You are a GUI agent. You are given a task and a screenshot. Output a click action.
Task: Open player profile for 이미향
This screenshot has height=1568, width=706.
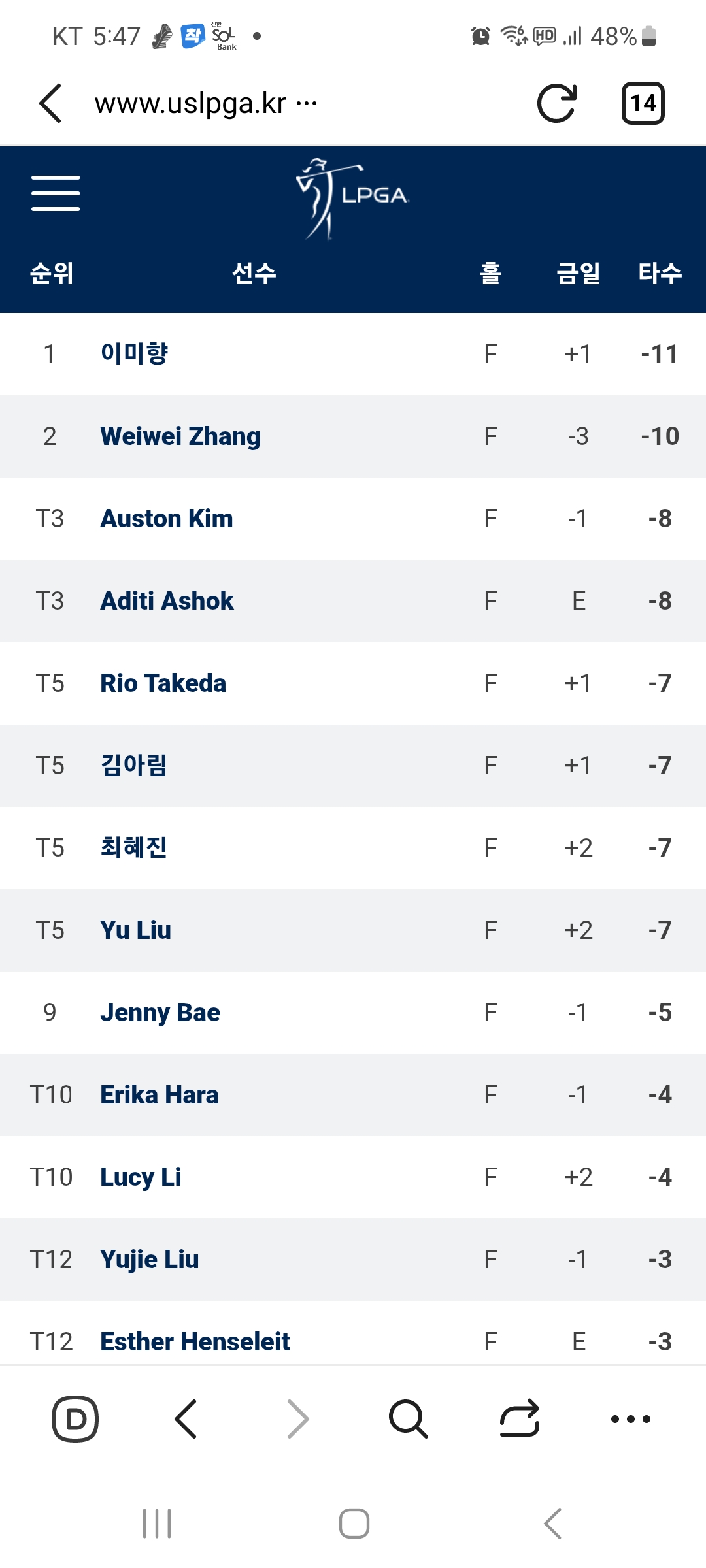134,353
